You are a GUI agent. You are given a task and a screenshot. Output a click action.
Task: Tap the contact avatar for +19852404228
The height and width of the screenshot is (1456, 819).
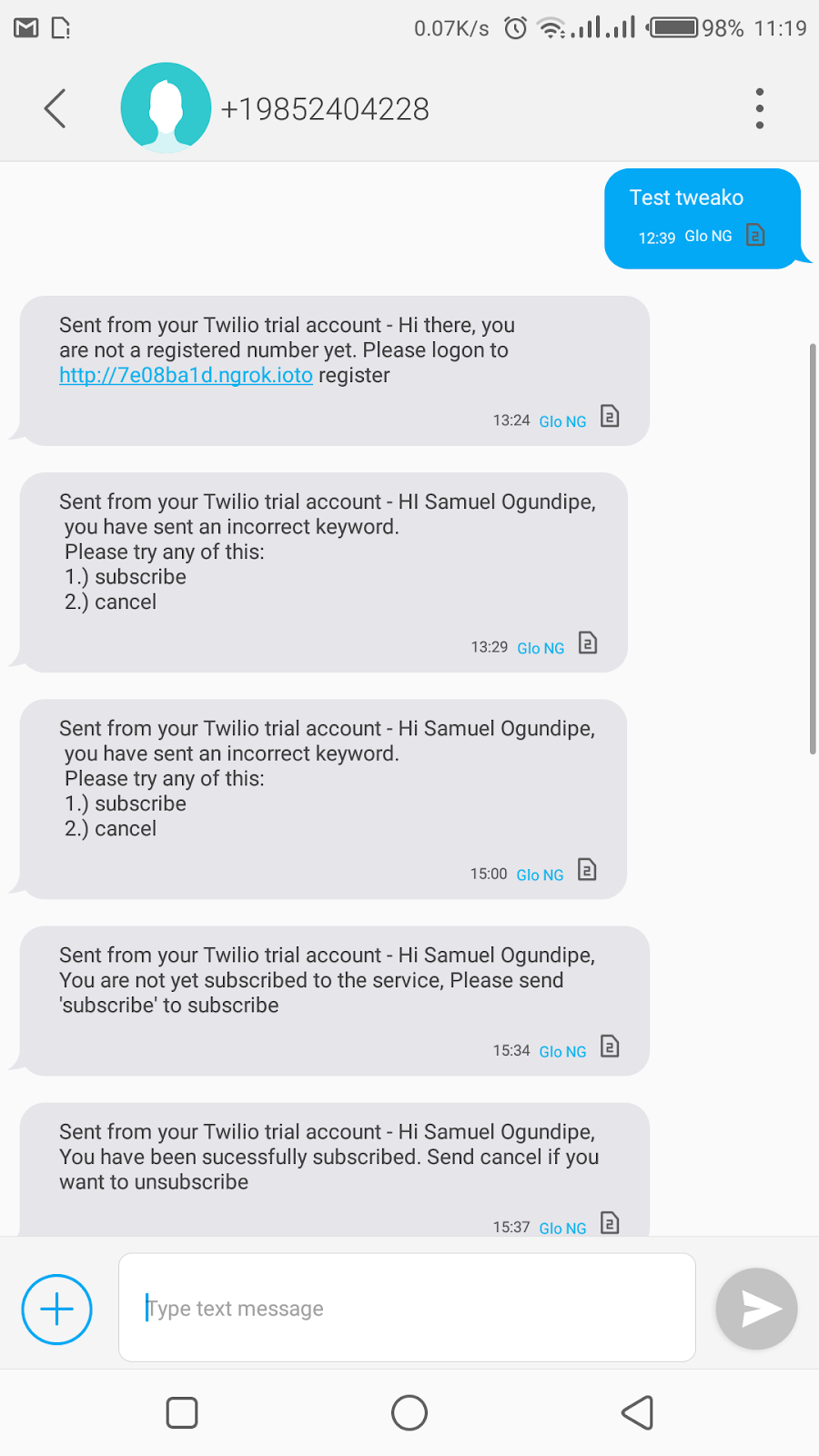[166, 107]
